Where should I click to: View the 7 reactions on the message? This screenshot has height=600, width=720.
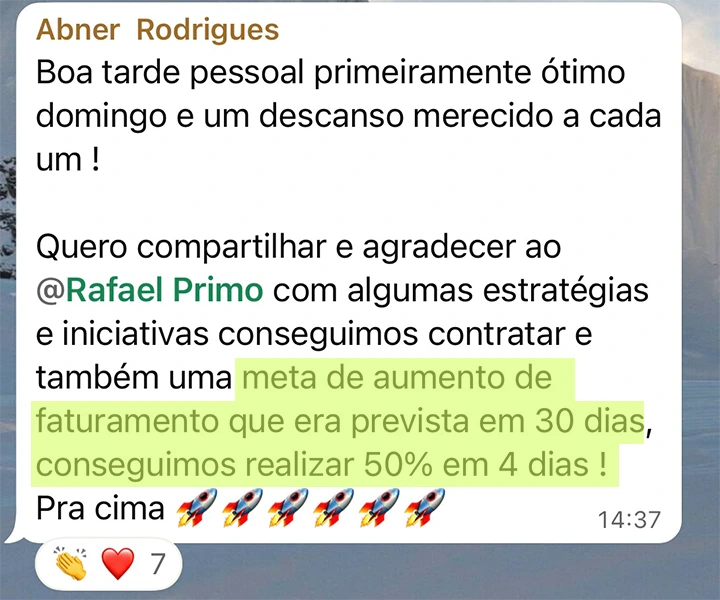(x=109, y=564)
